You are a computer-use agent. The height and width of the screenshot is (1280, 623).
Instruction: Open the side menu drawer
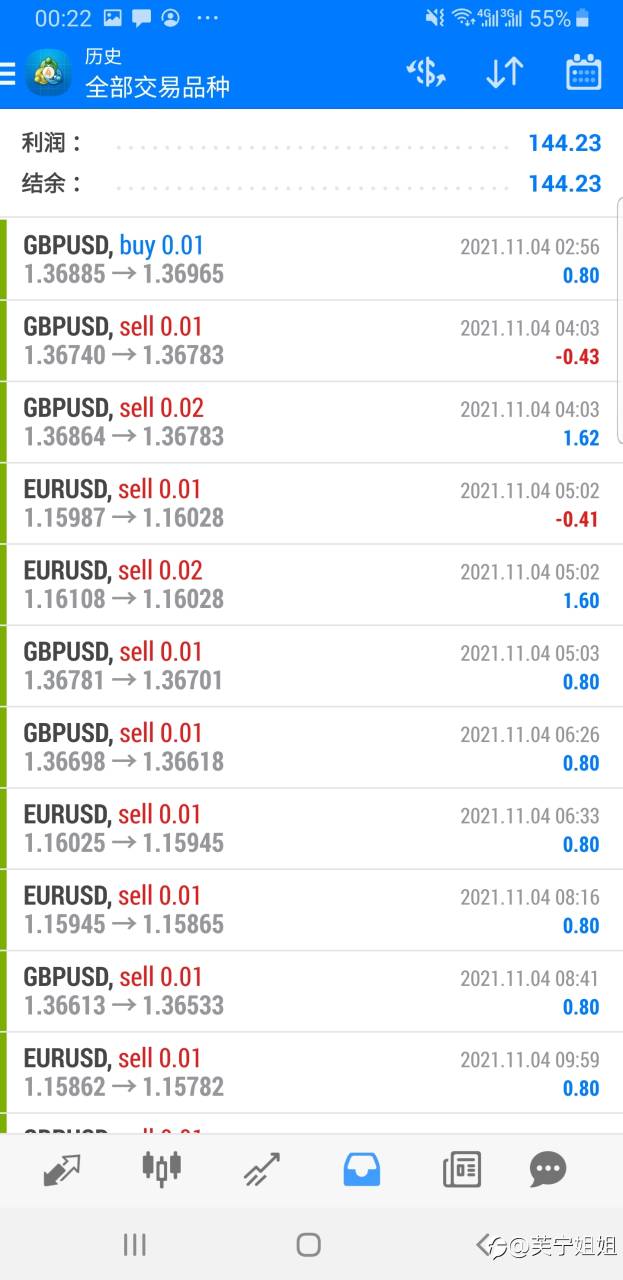(9, 73)
